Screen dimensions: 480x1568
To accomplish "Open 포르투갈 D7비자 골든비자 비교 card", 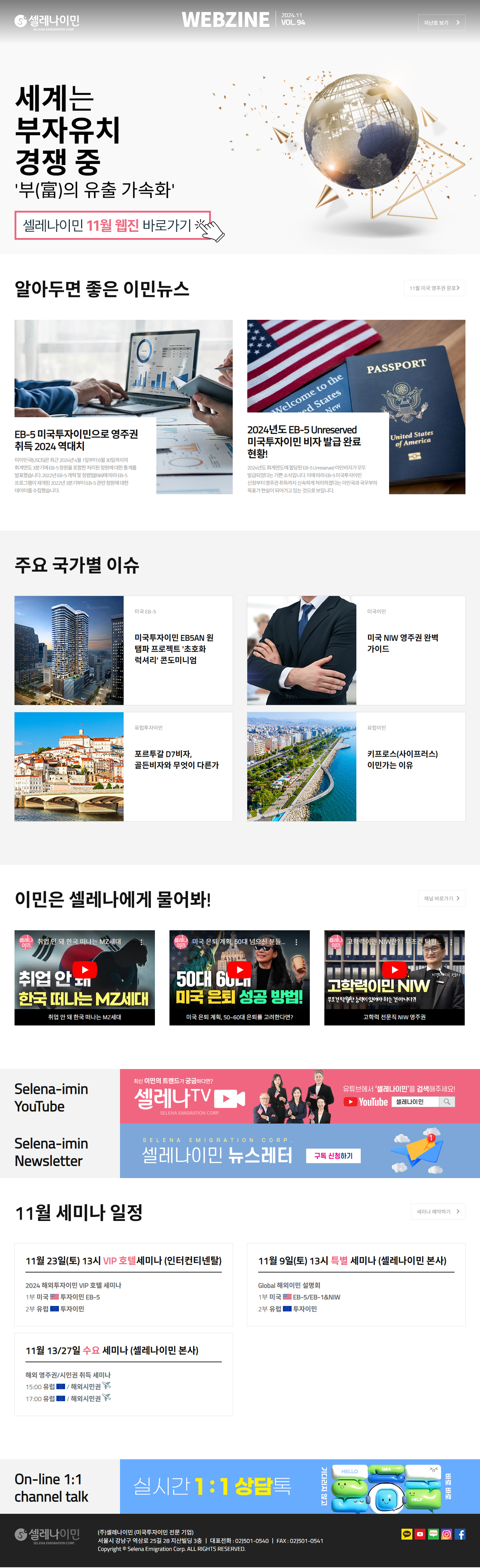I will 123,766.
